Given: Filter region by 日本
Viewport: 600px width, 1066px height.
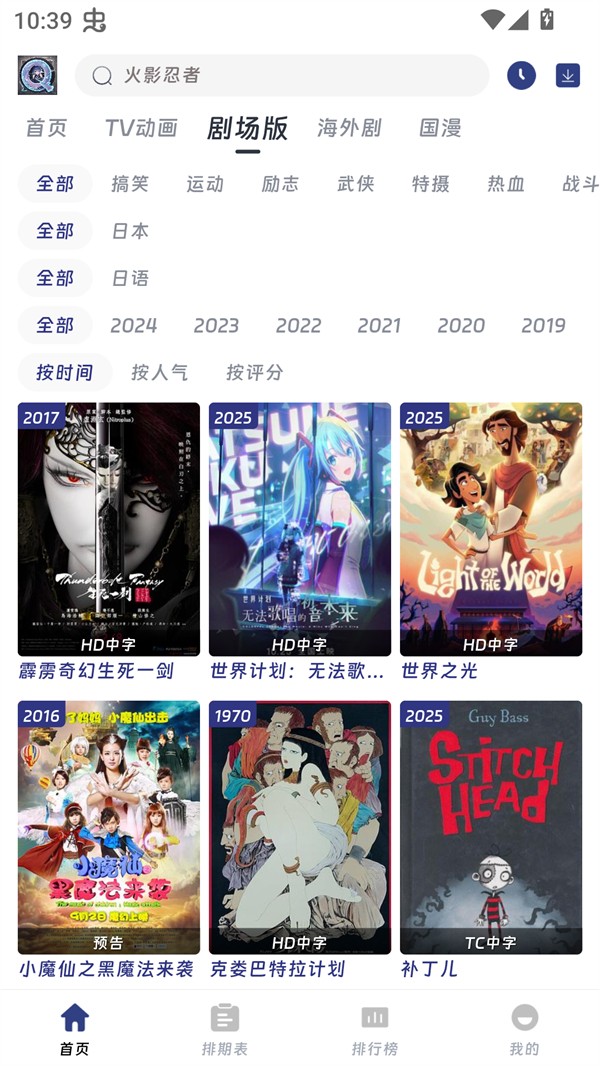Looking at the screenshot, I should [130, 231].
